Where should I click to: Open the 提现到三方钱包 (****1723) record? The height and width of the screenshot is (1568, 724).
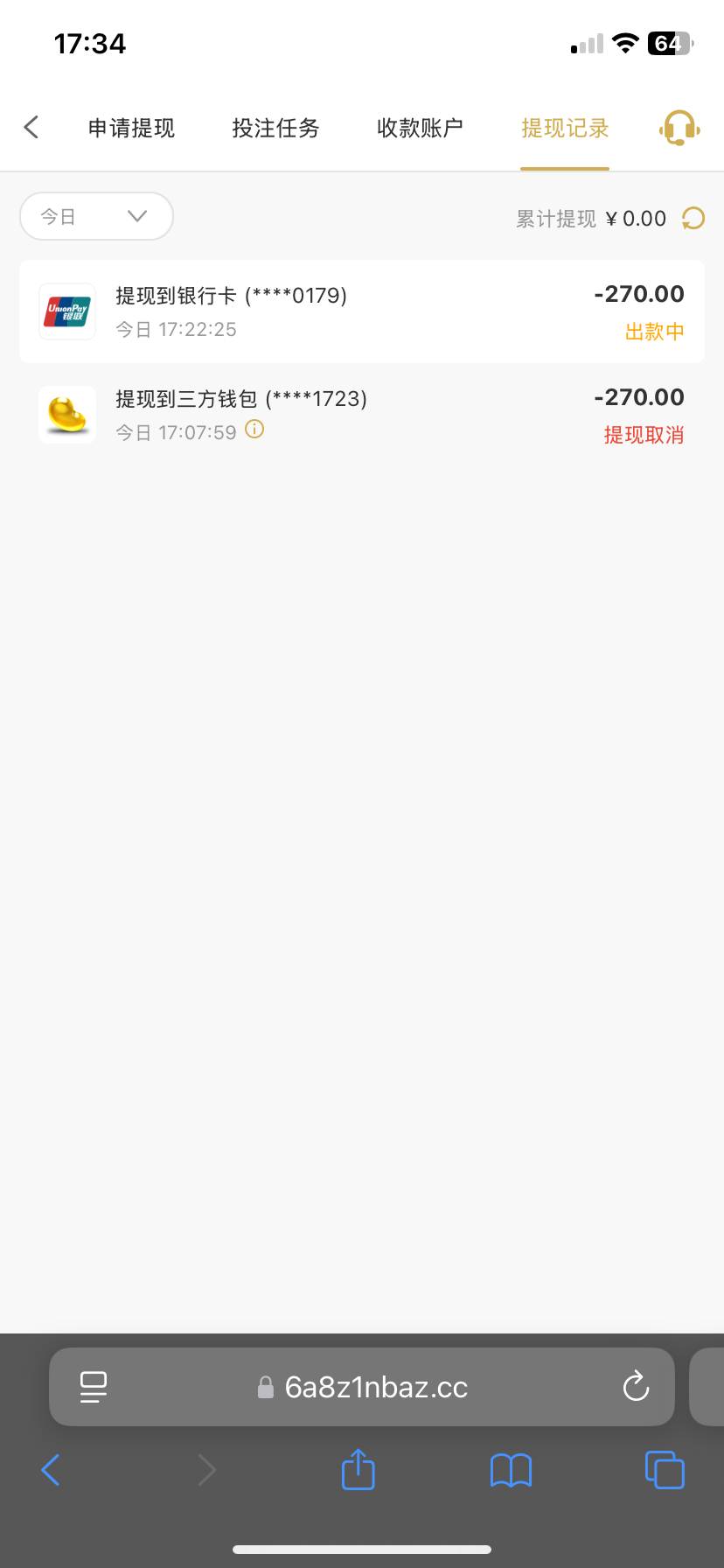click(x=362, y=415)
